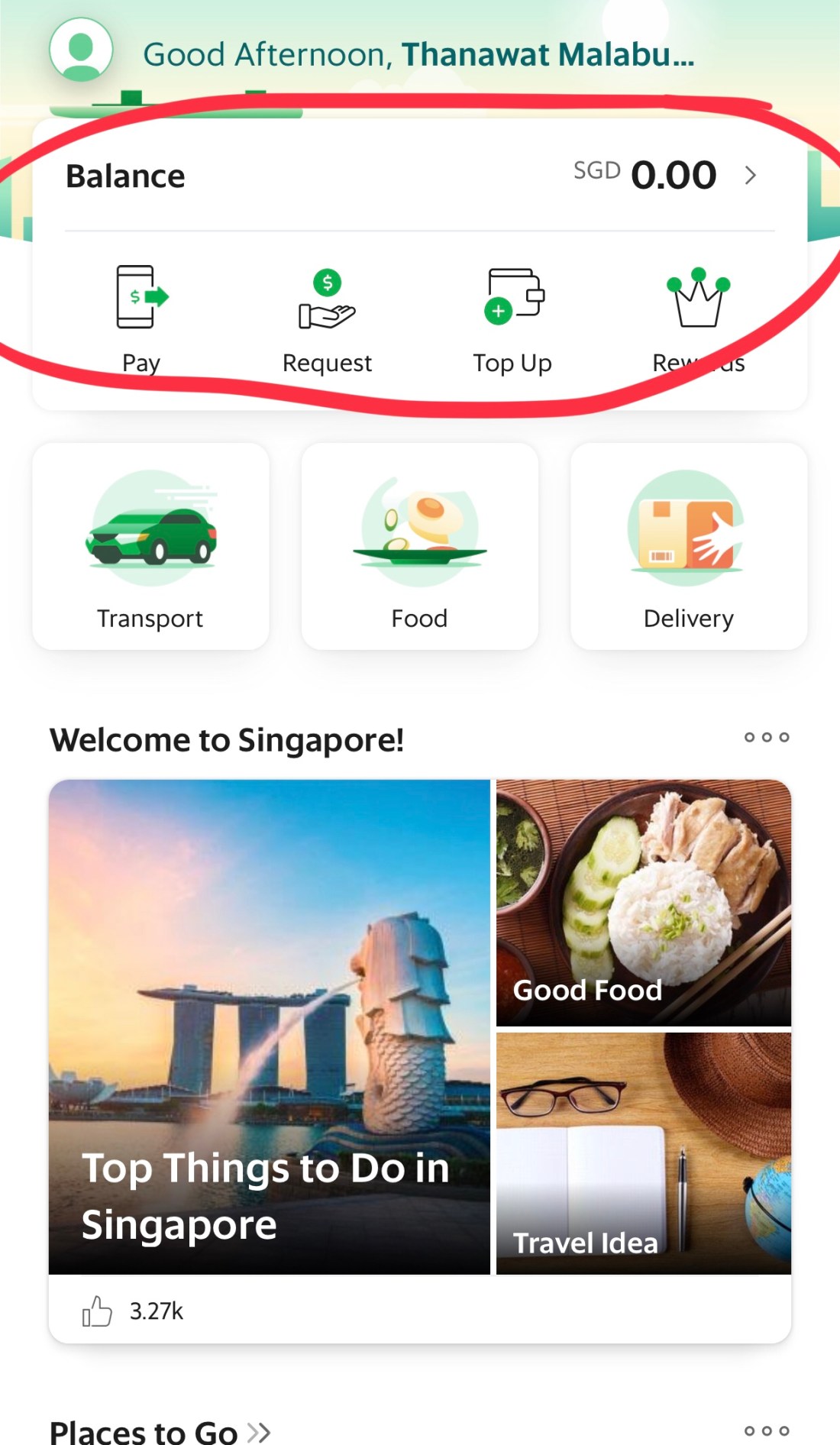Open the Food service

click(x=420, y=547)
